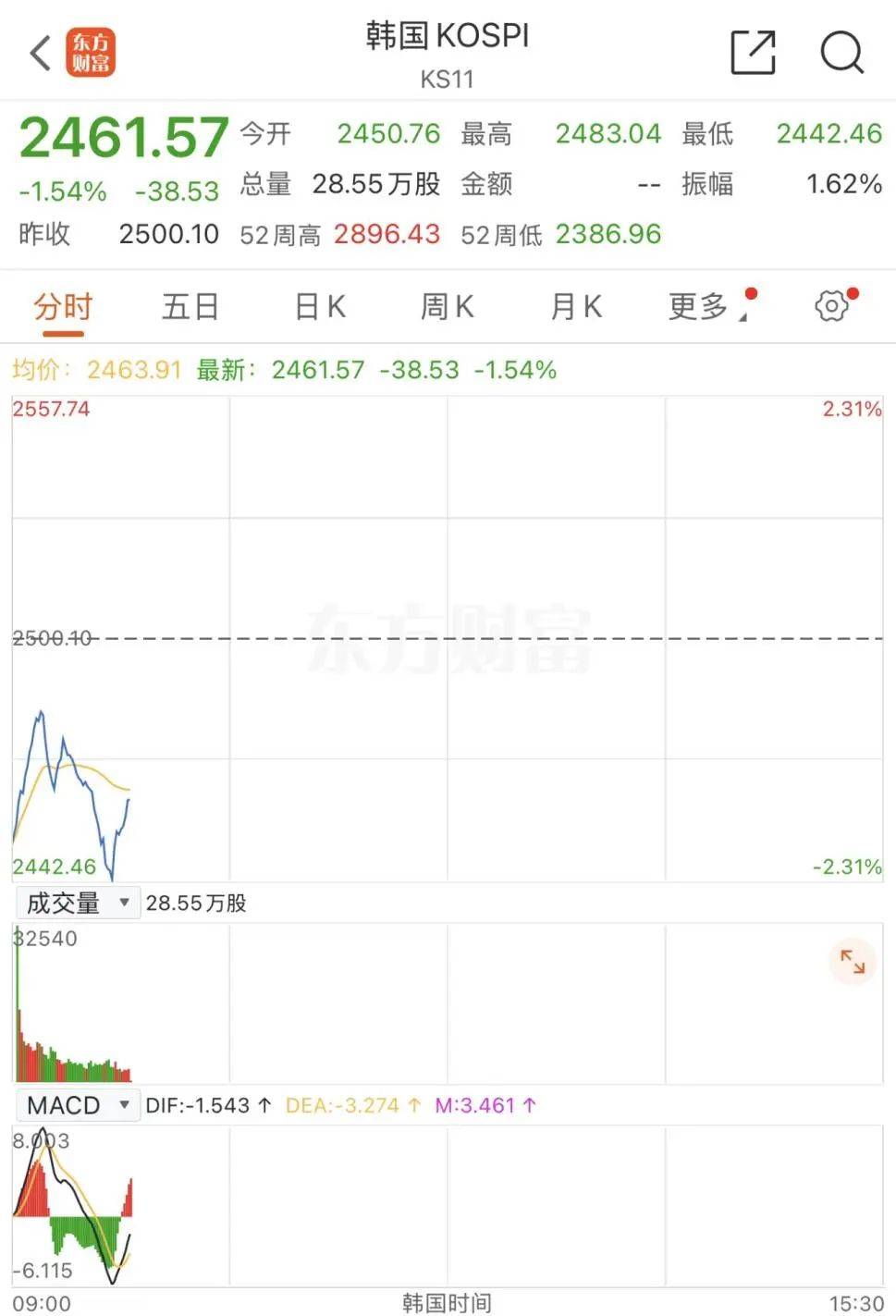896x1316 pixels.
Task: Expand the 成交量 indicator dropdown
Action: point(125,903)
